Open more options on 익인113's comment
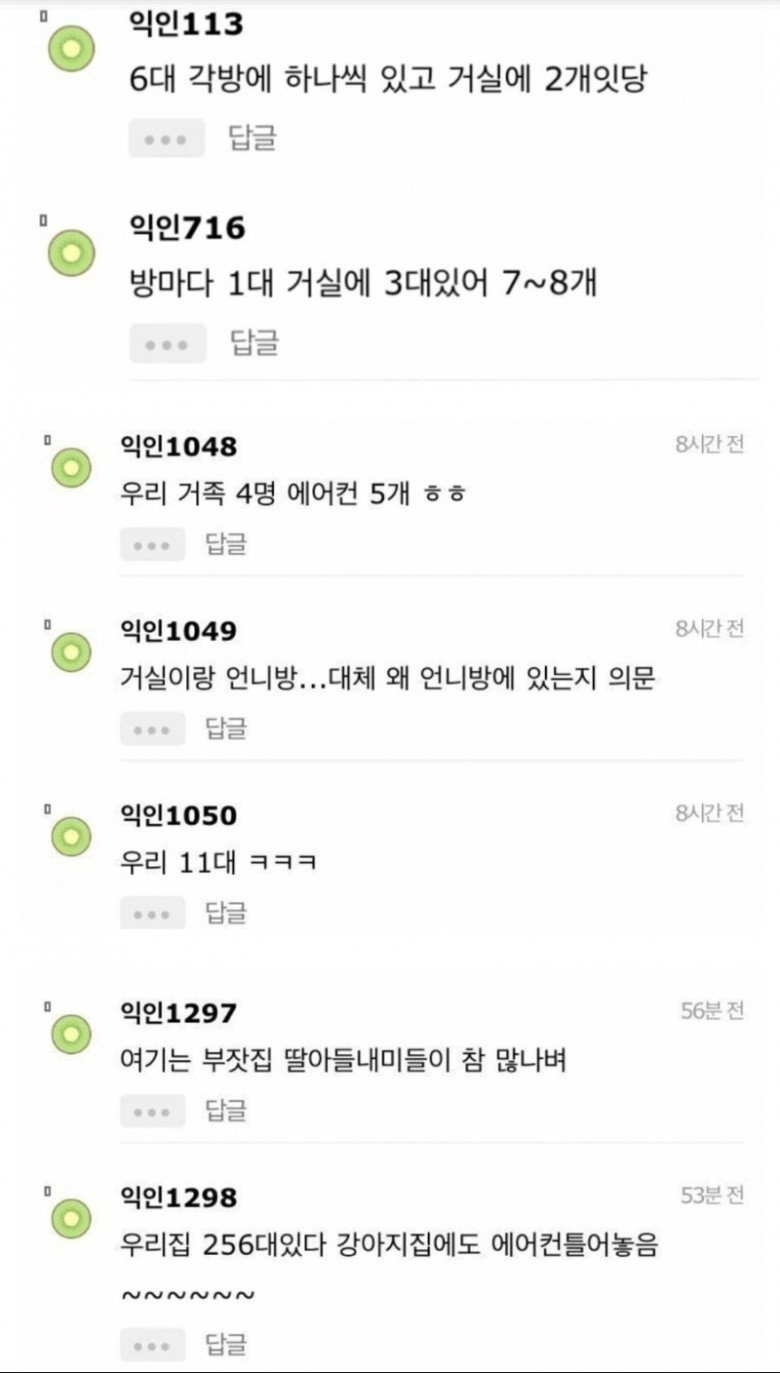The width and height of the screenshot is (780, 1373). (x=166, y=139)
